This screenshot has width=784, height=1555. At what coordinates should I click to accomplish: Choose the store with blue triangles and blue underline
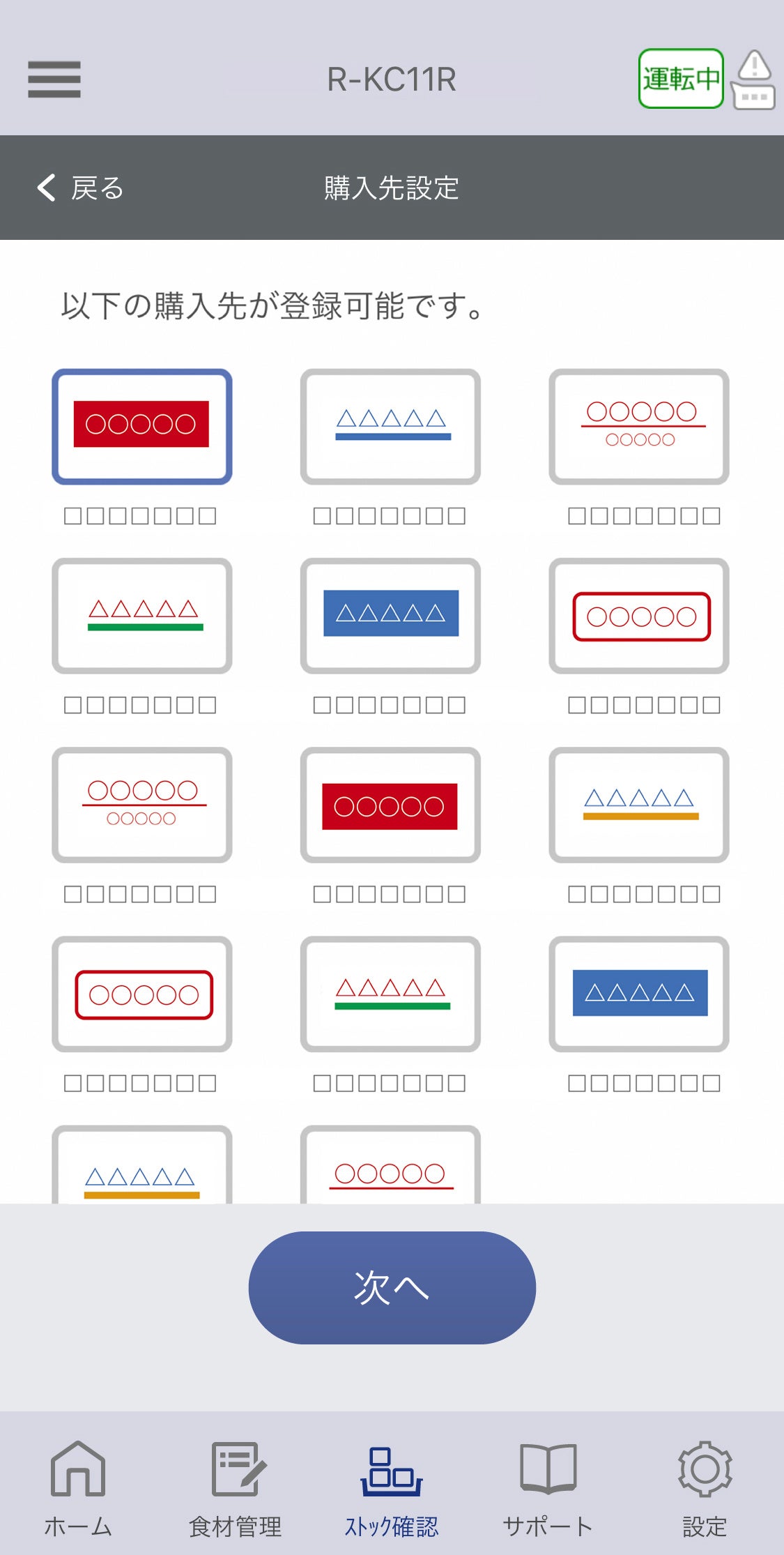390,426
